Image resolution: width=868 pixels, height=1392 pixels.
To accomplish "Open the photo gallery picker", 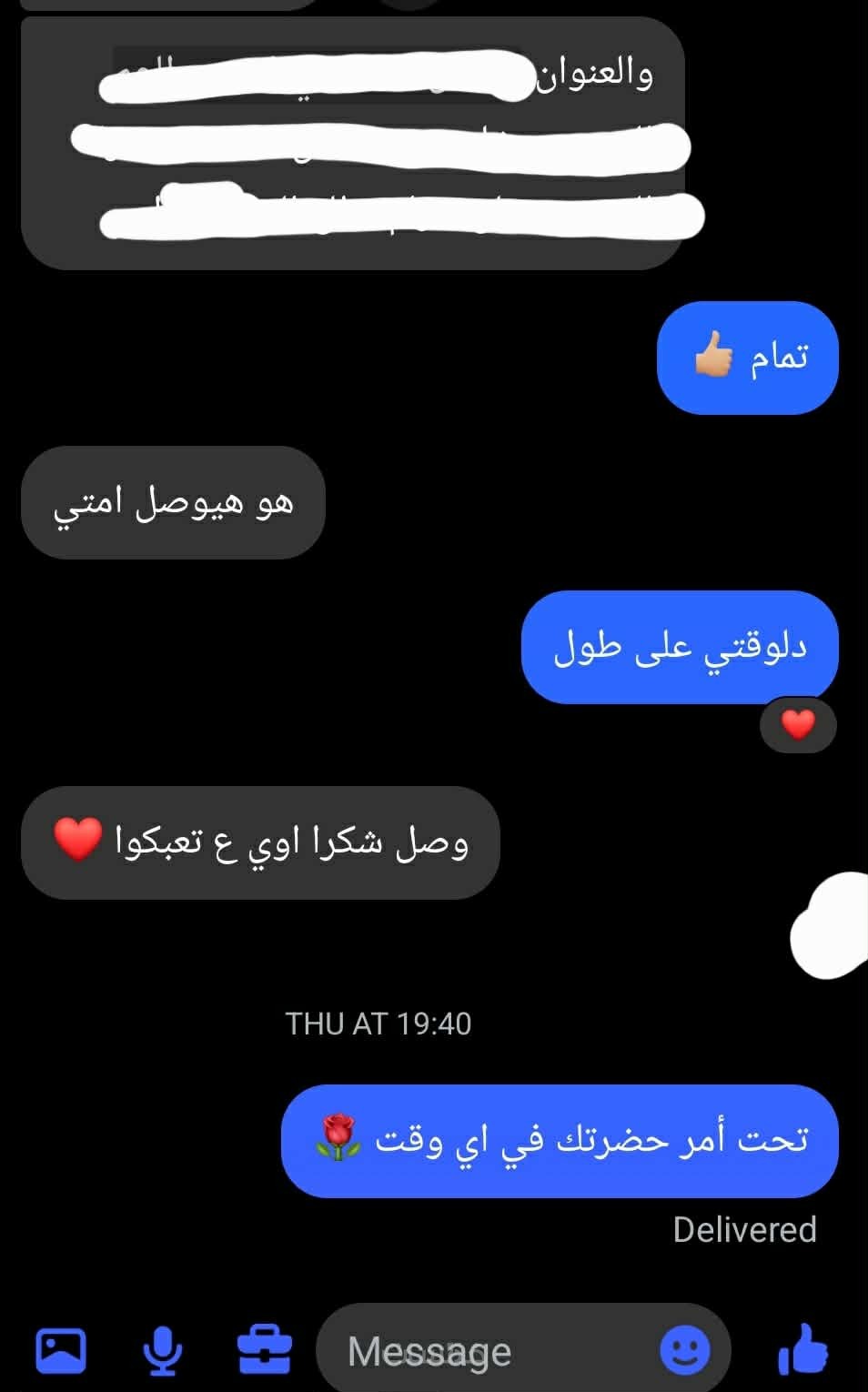I will point(61,1351).
